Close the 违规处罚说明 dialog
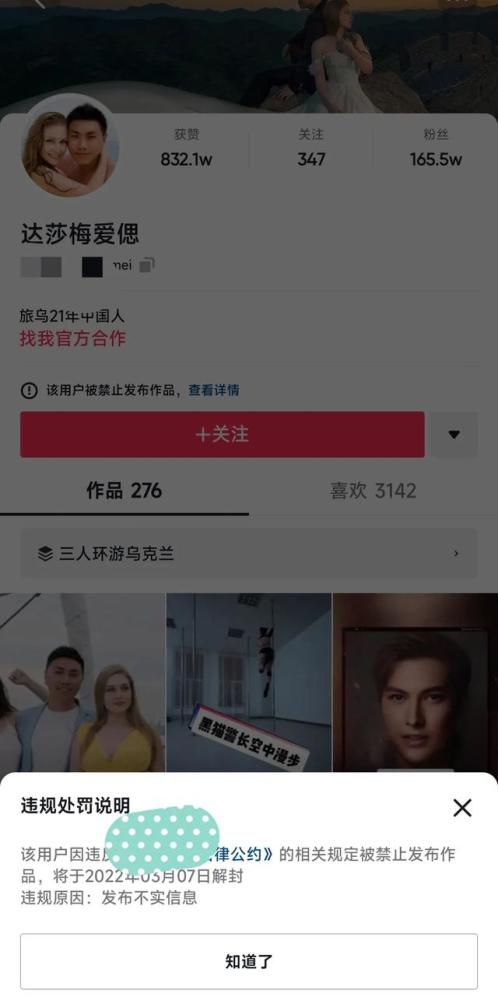The width and height of the screenshot is (498, 1000). (462, 808)
